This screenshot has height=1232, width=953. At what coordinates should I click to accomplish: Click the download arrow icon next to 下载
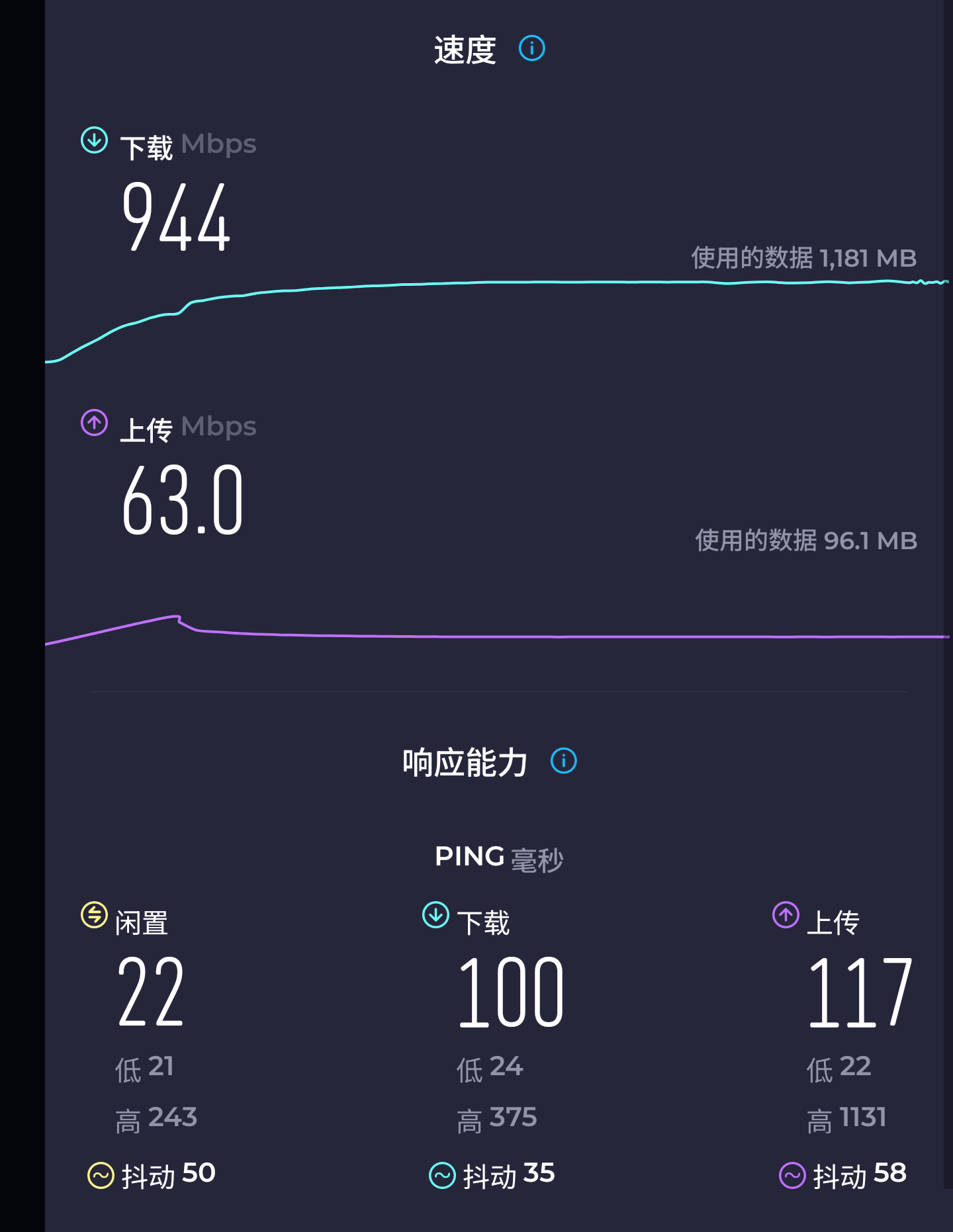95,140
